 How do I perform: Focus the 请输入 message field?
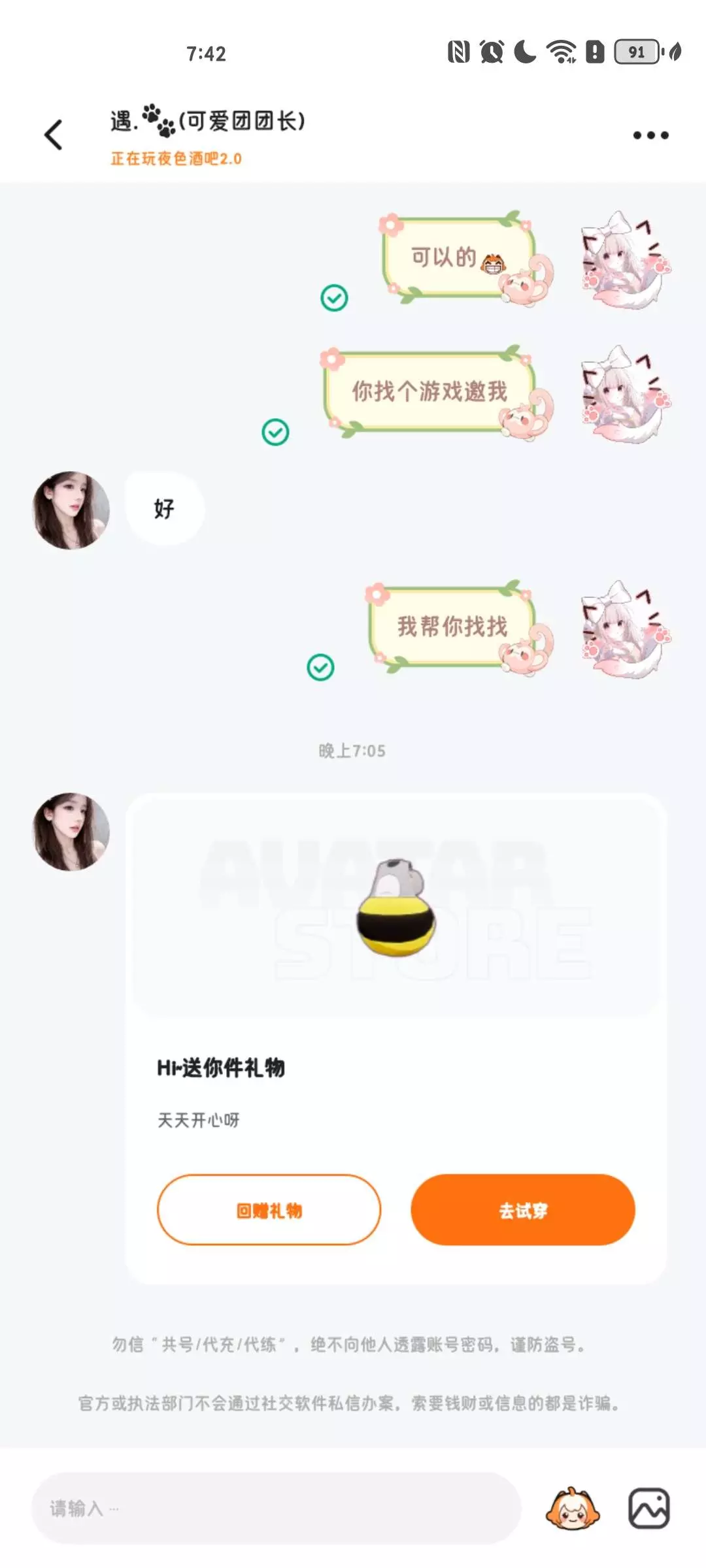click(x=276, y=1508)
